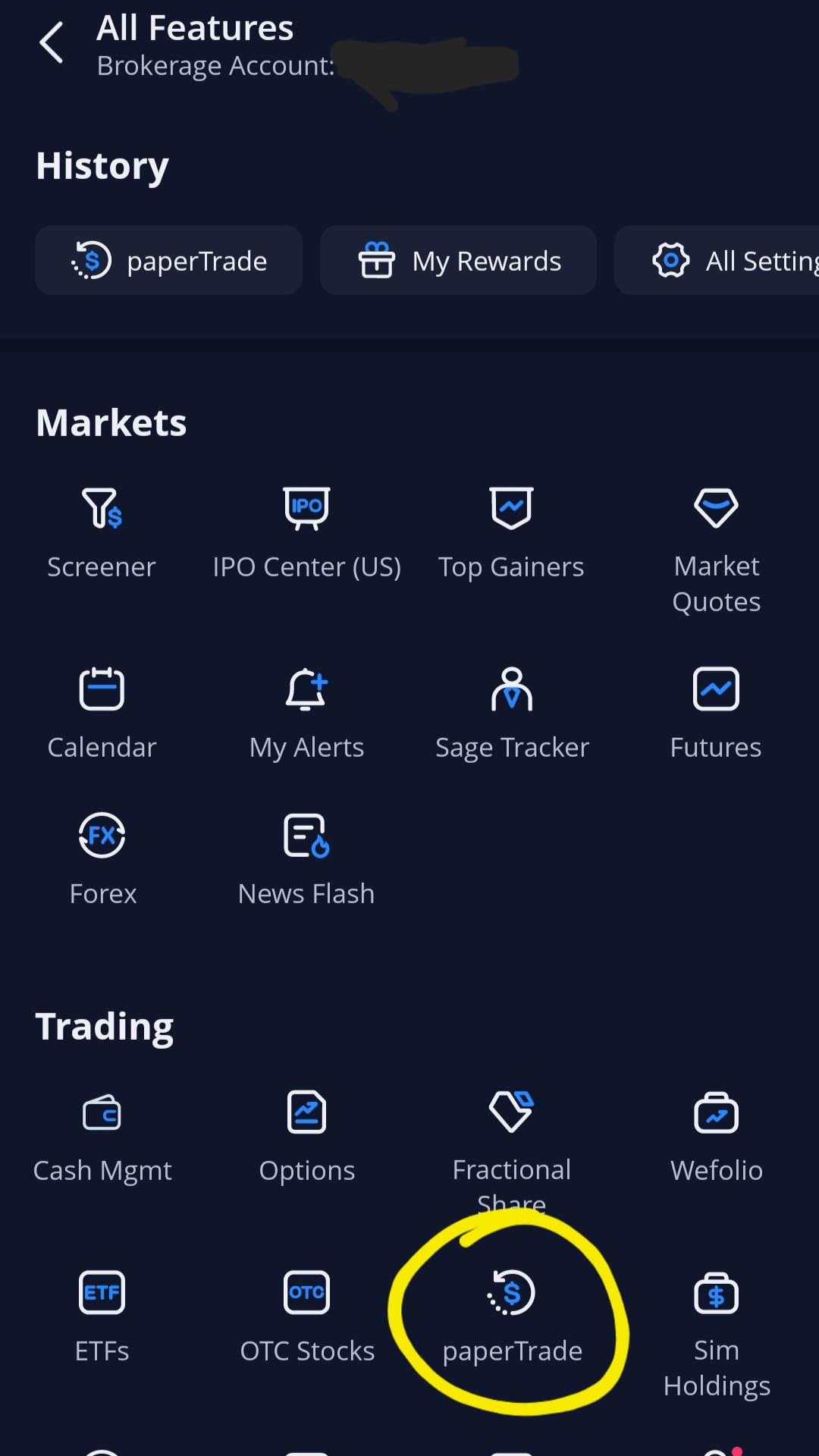The height and width of the screenshot is (1456, 819).
Task: View Top Gainers
Action: pos(512,535)
